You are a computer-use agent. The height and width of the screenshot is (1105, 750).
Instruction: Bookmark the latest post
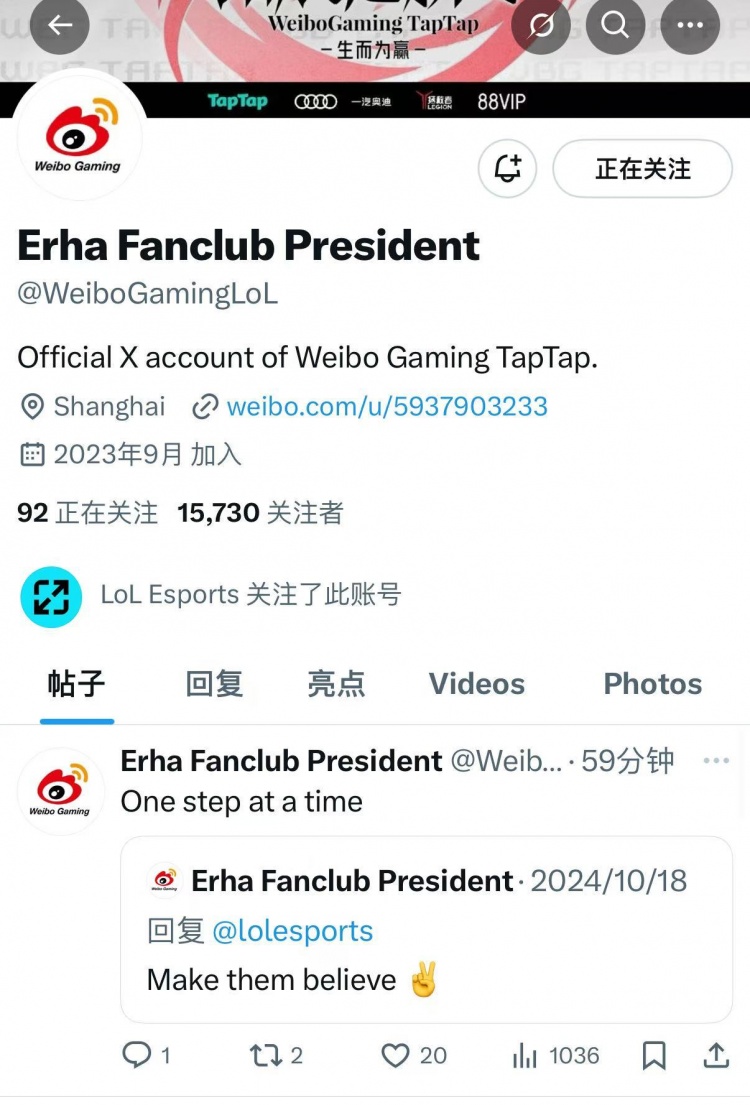point(655,1055)
